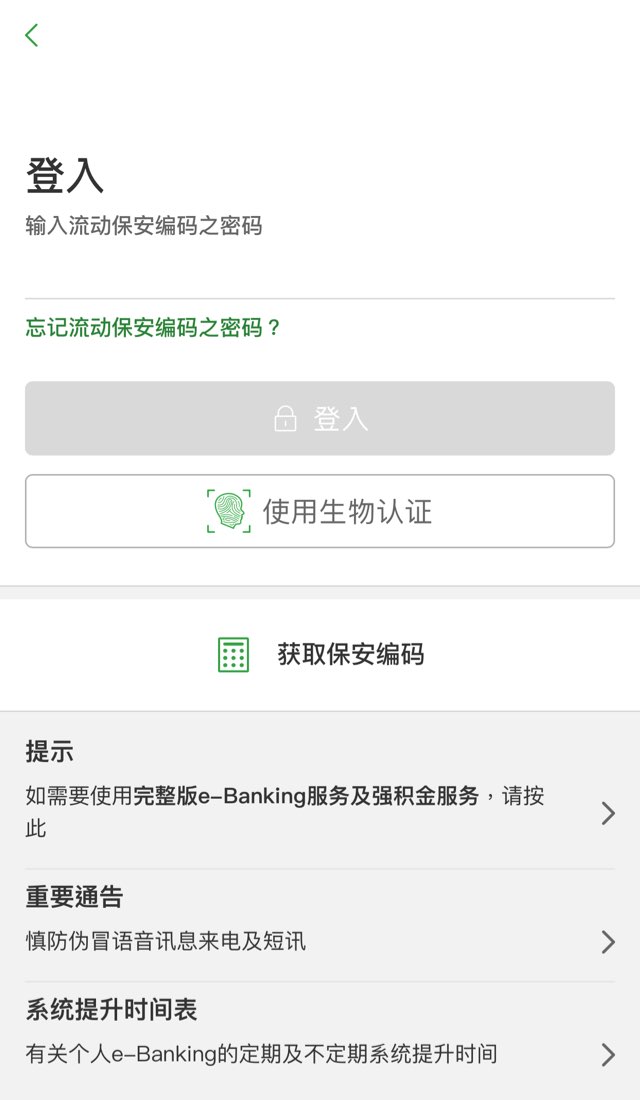Select 获取保安编码

pos(320,655)
